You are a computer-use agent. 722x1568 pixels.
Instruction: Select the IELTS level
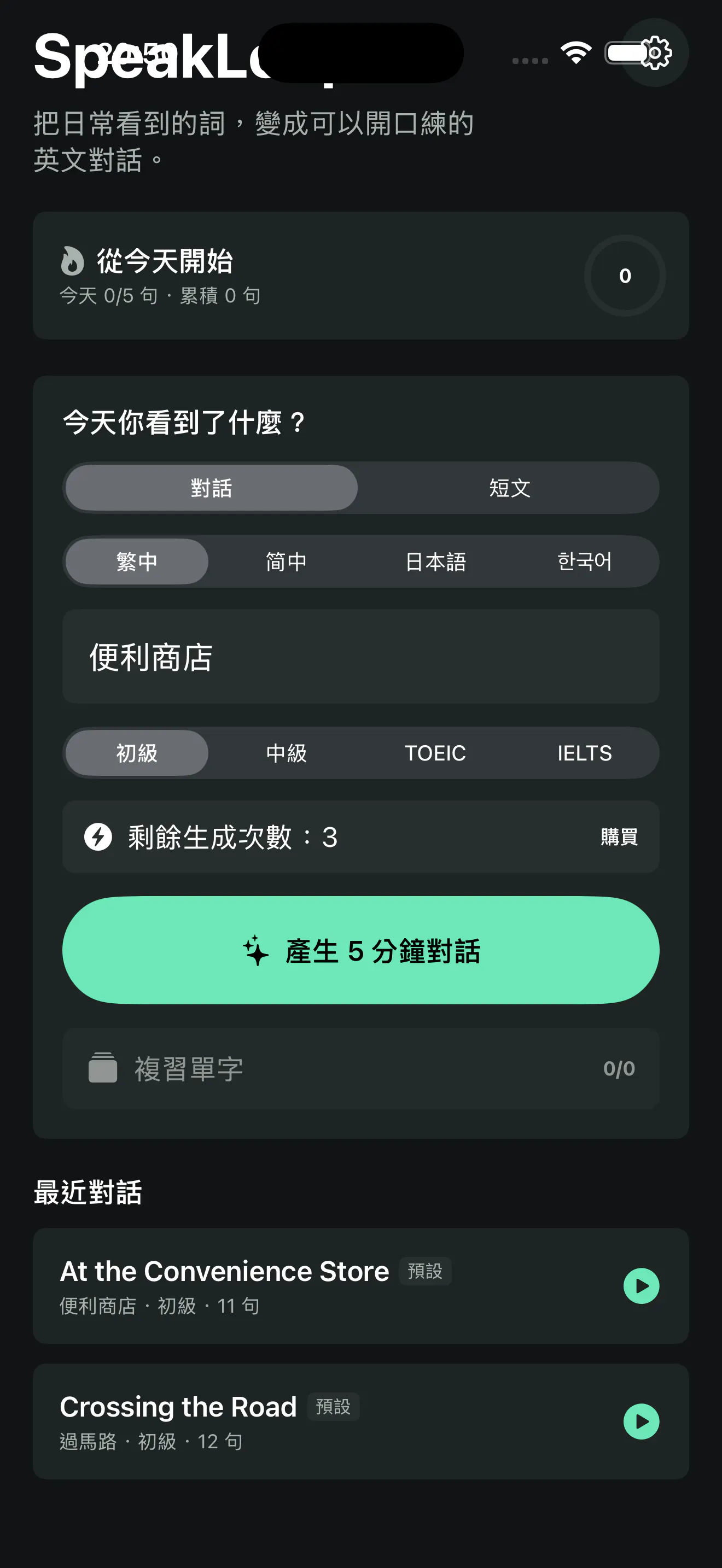coord(584,753)
